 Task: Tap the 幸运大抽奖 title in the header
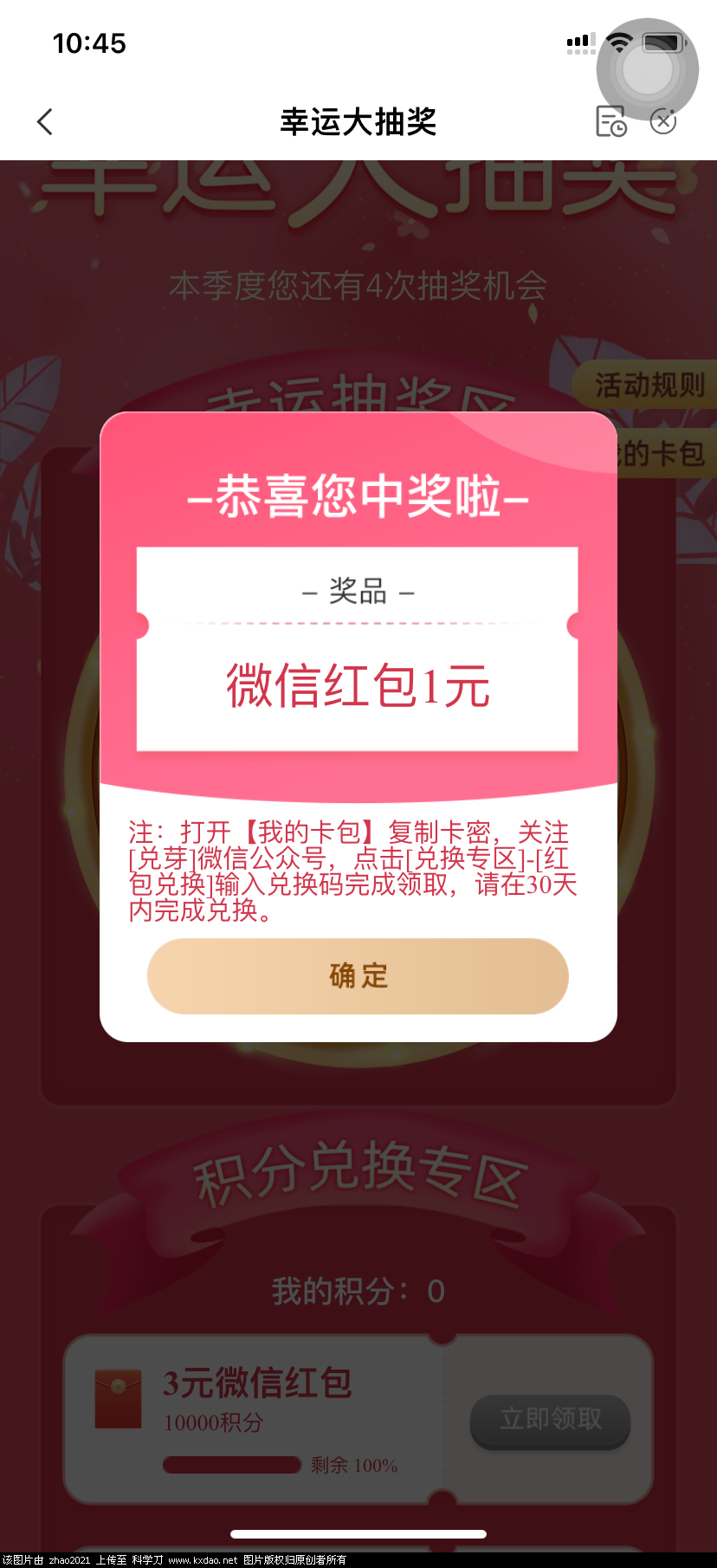pyautogui.click(x=358, y=124)
